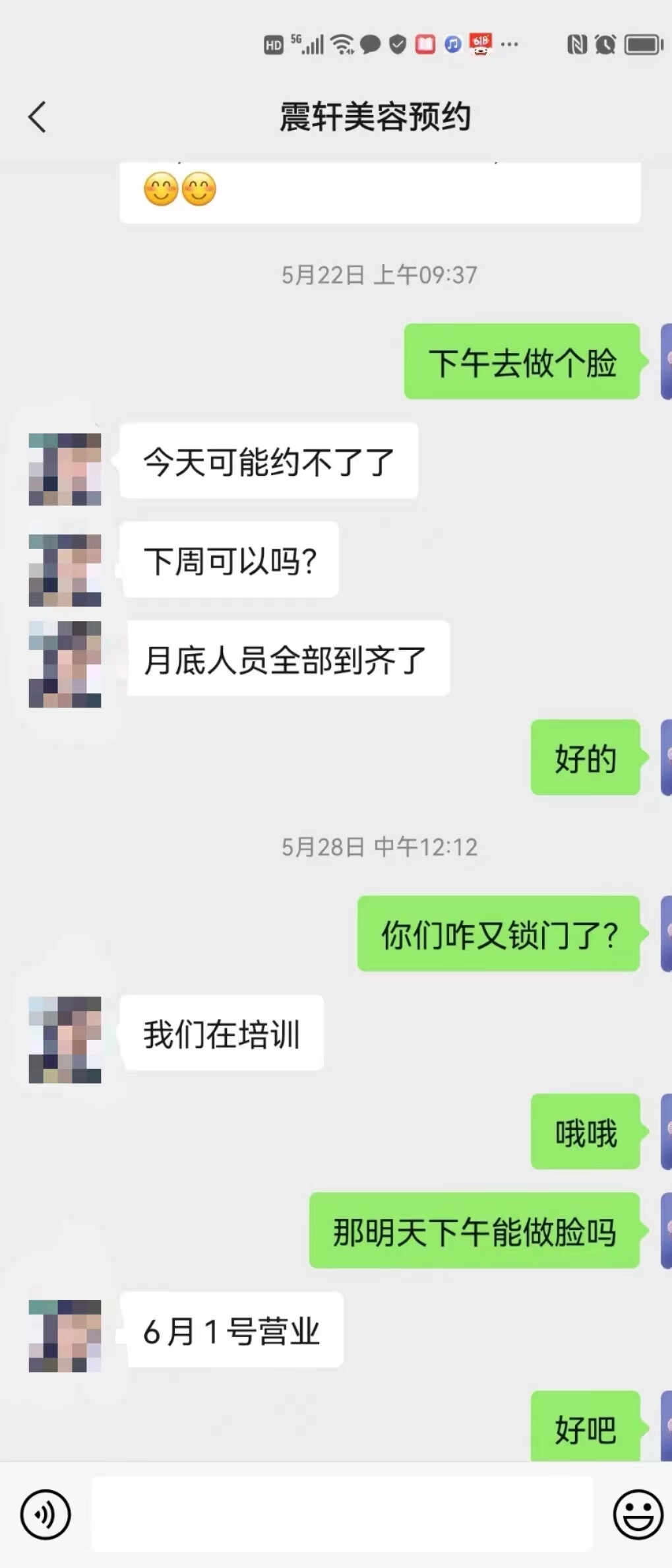Switch to voice message input
The height and width of the screenshot is (1568, 672).
46,1514
